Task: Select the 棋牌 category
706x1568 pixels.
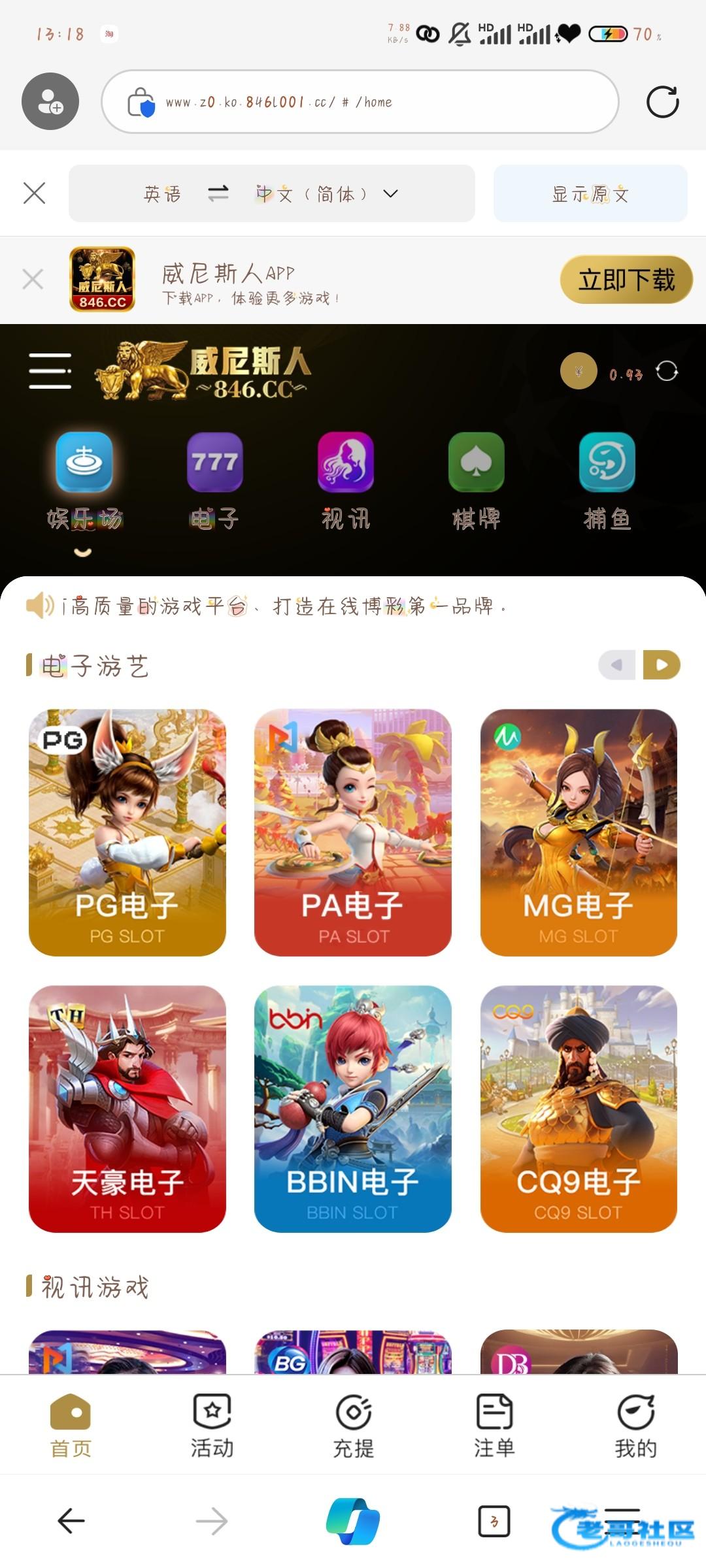Action: click(x=476, y=480)
